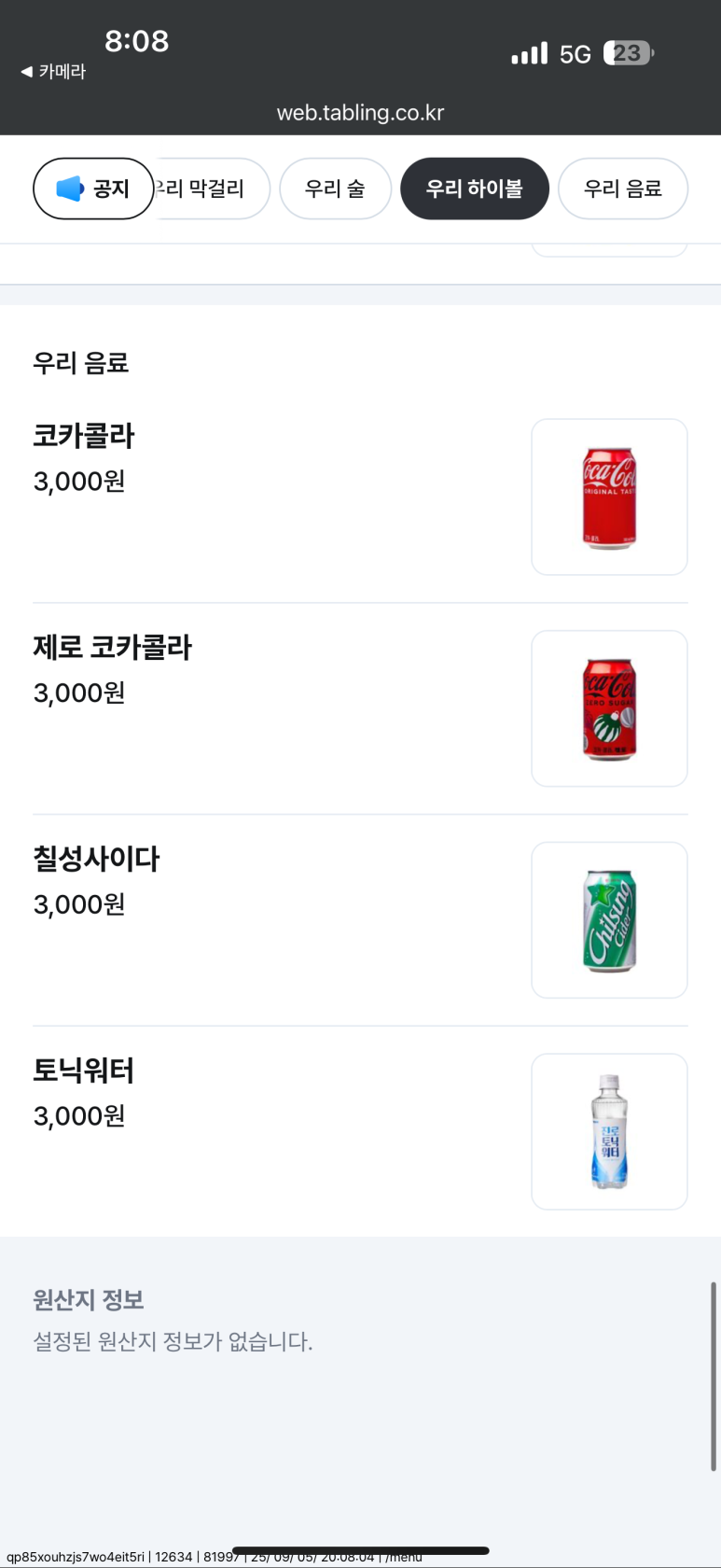Image resolution: width=721 pixels, height=1568 pixels.
Task: Open the 공지 notice chip
Action: click(93, 189)
